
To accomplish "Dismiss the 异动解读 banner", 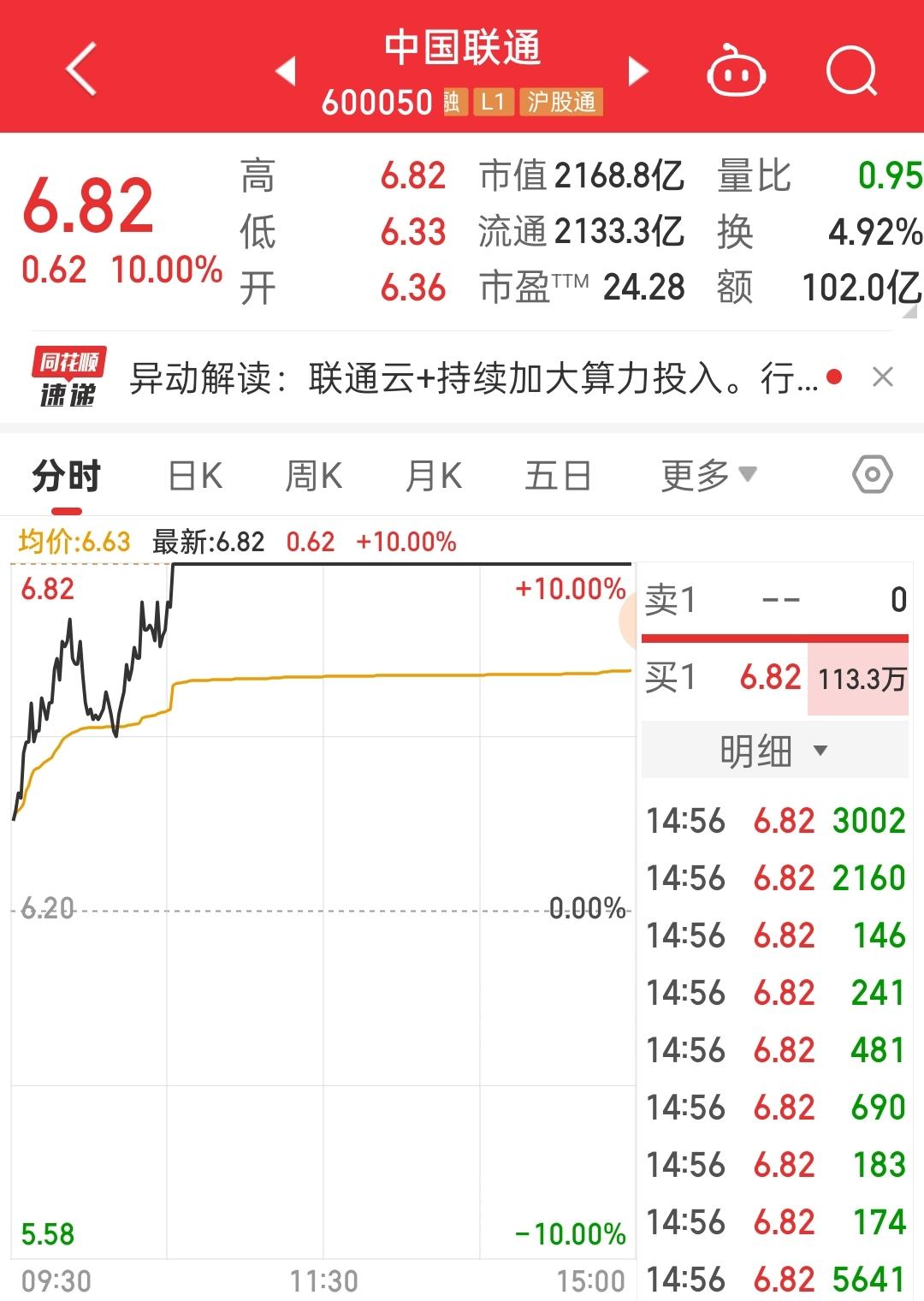I will coord(882,377).
